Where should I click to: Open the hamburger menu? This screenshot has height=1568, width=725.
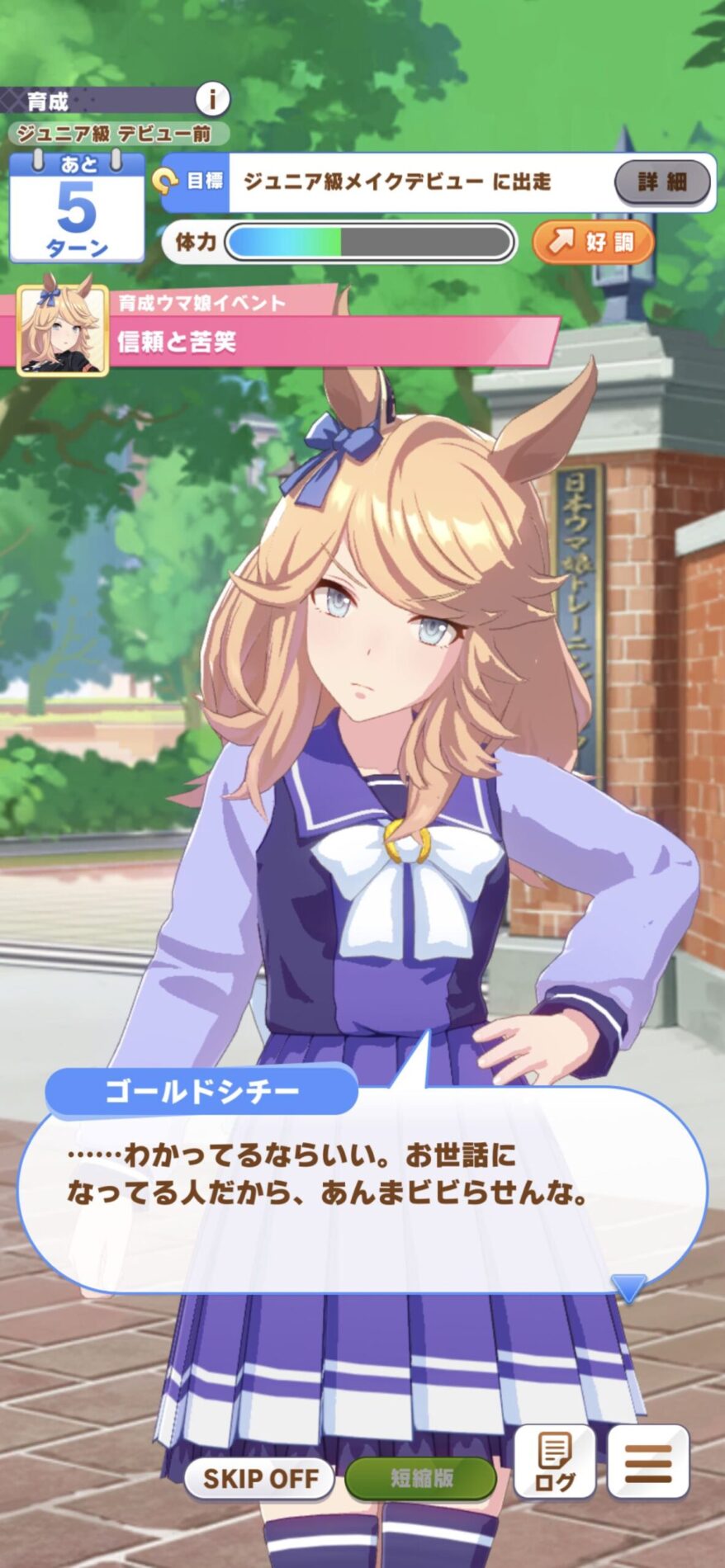648,1462
